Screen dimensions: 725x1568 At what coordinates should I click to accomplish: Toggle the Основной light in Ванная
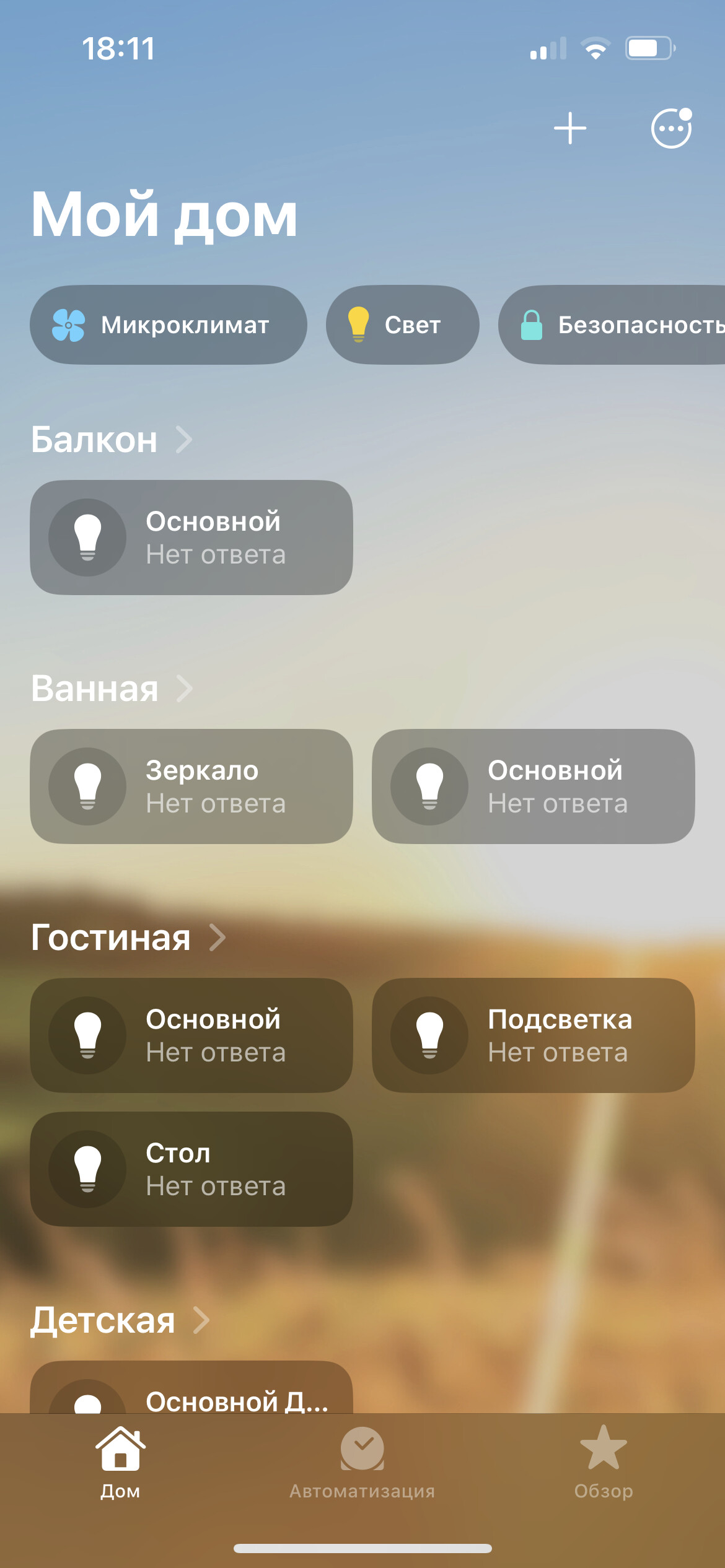(534, 786)
